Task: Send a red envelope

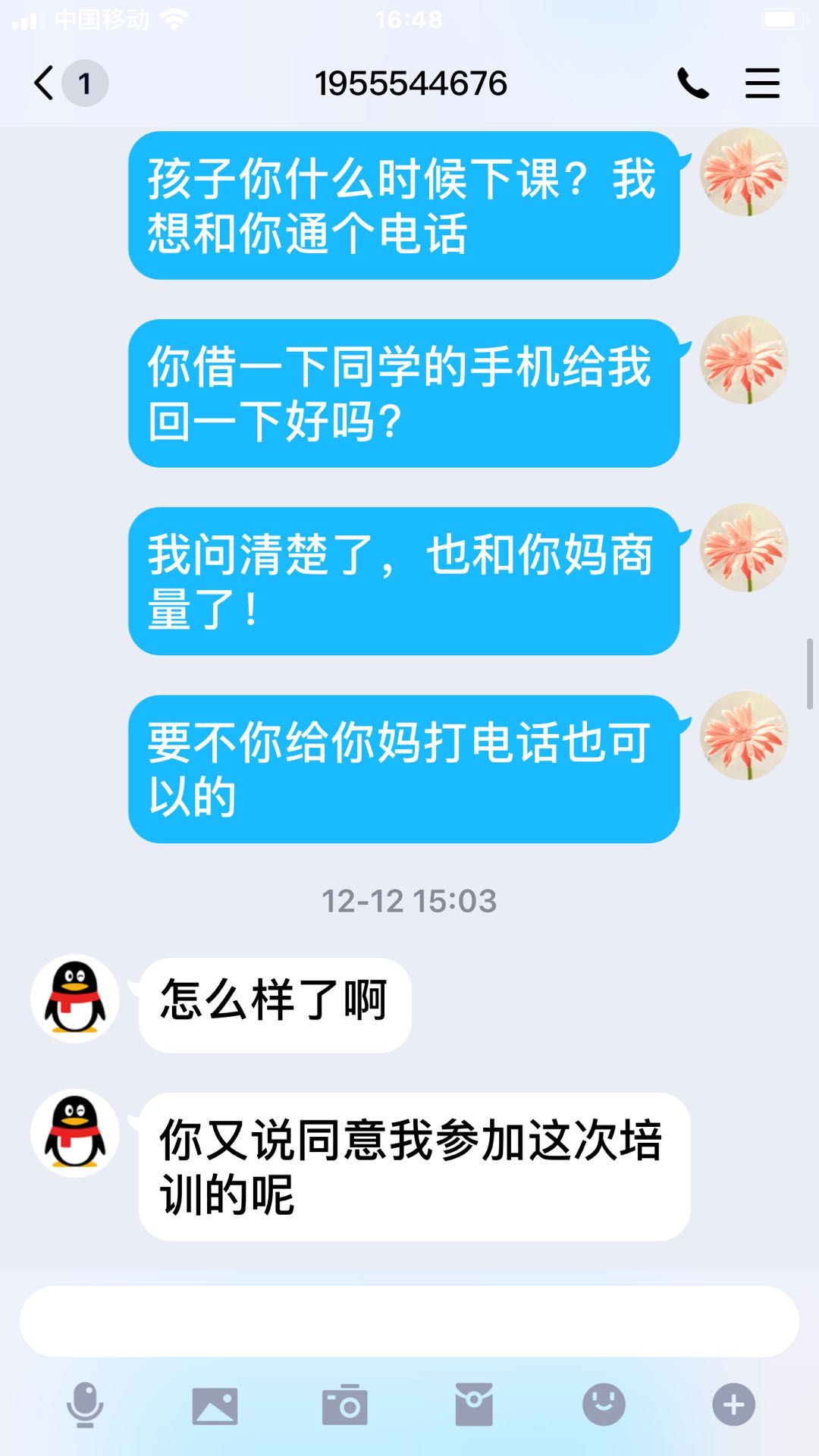Action: (474, 1404)
